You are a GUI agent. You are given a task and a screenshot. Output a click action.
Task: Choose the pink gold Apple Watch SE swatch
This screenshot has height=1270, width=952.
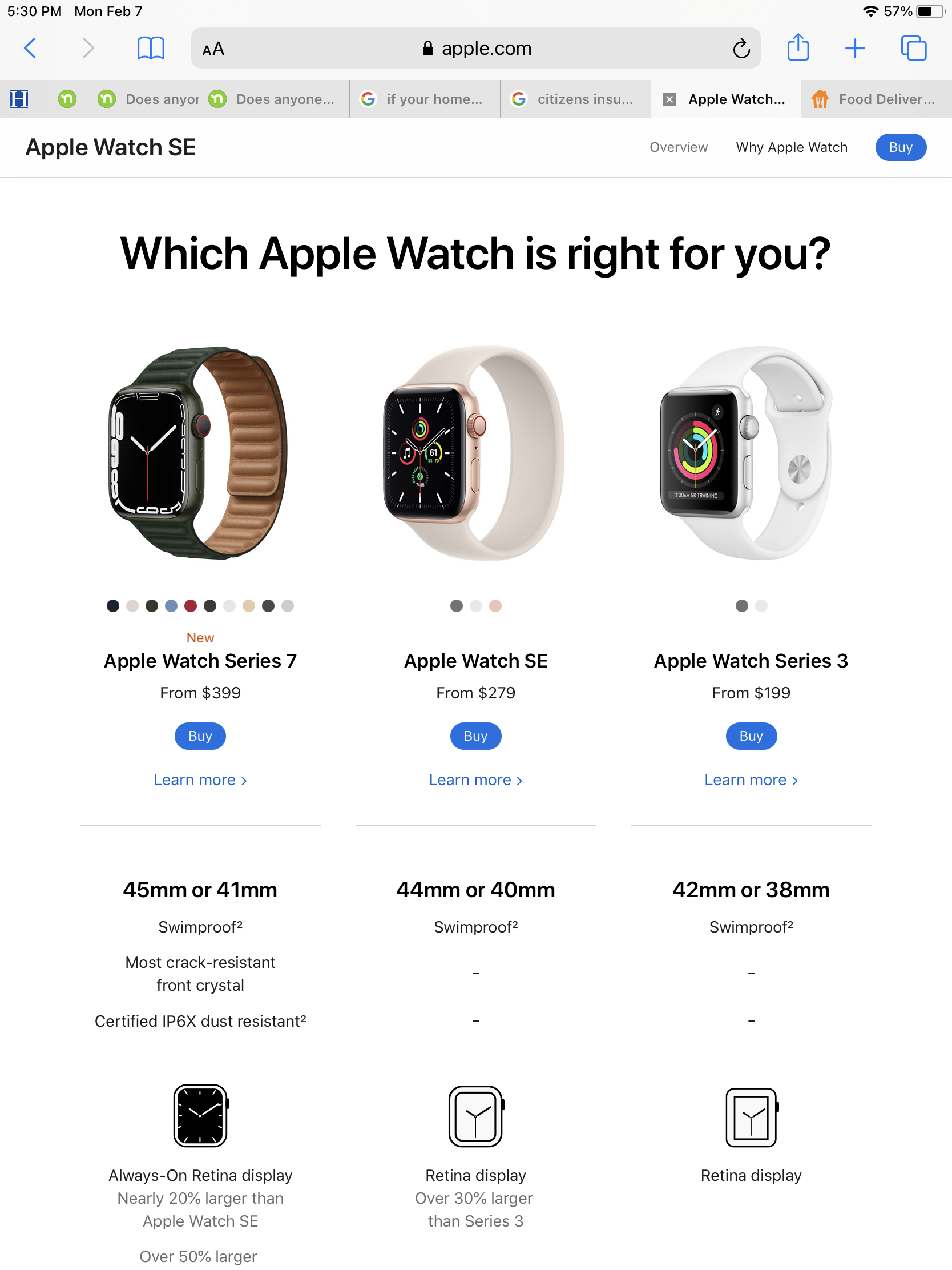click(x=495, y=606)
